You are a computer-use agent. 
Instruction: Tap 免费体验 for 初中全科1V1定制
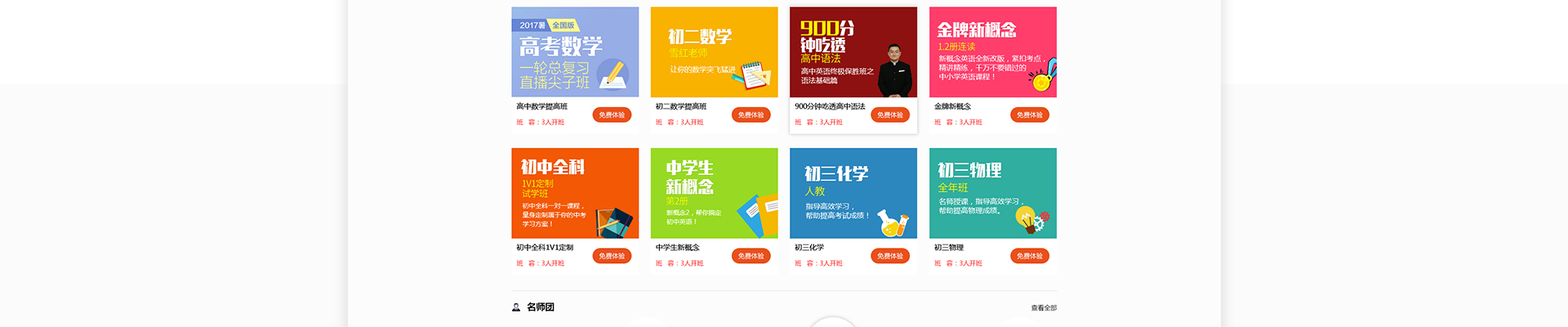[612, 256]
